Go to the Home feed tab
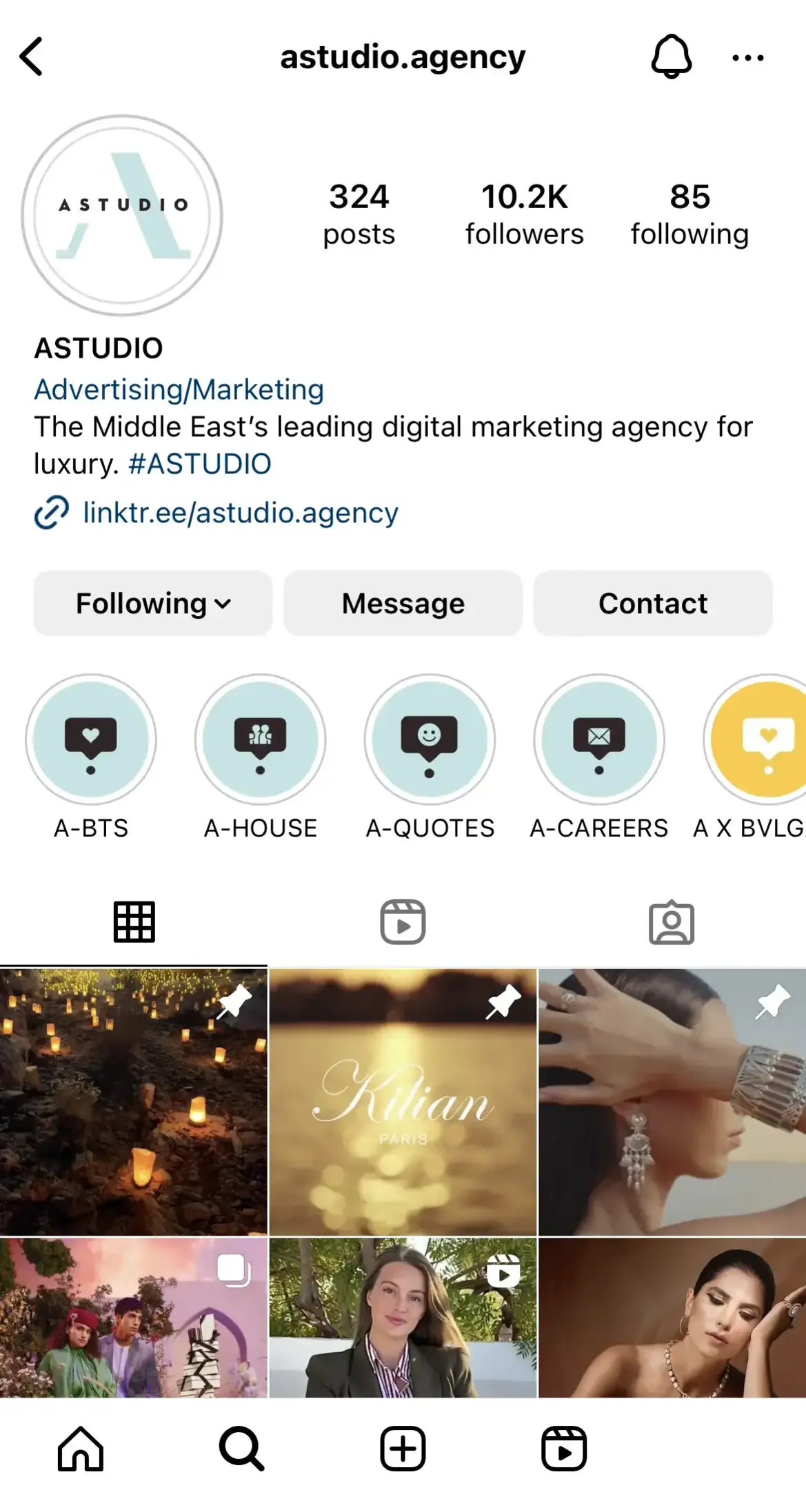Image resolution: width=806 pixels, height=1512 pixels. [81, 1449]
